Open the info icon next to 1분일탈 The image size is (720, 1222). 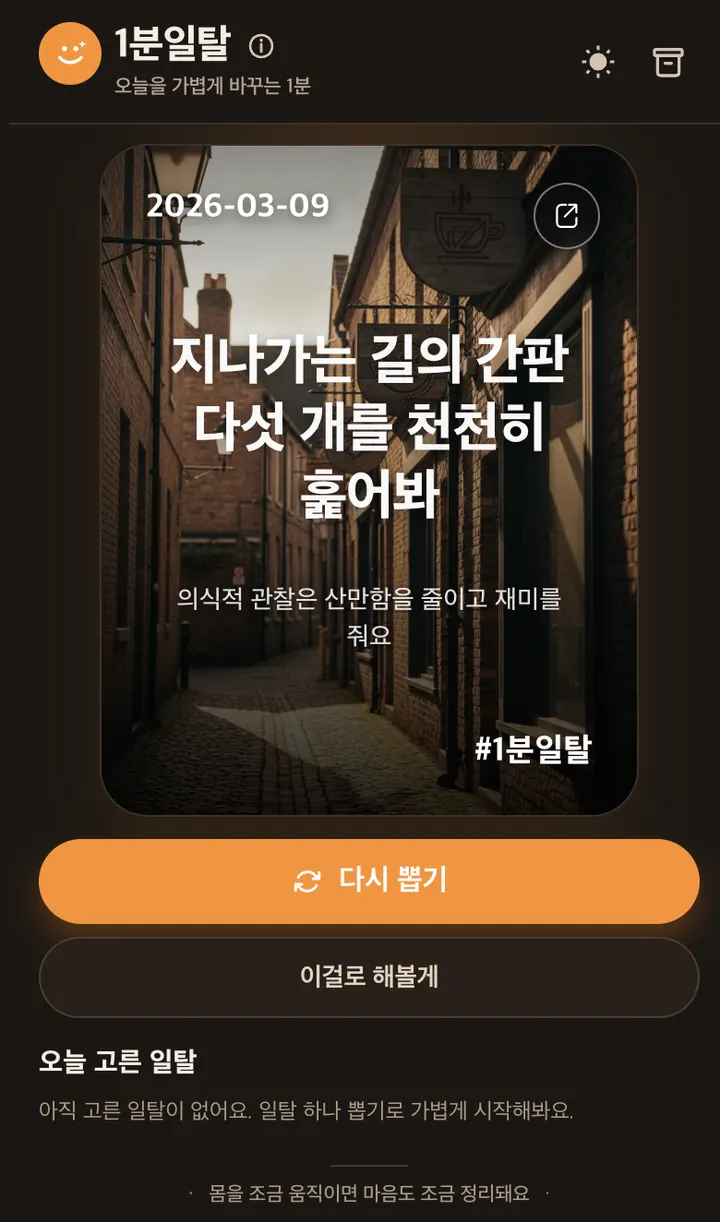point(261,46)
